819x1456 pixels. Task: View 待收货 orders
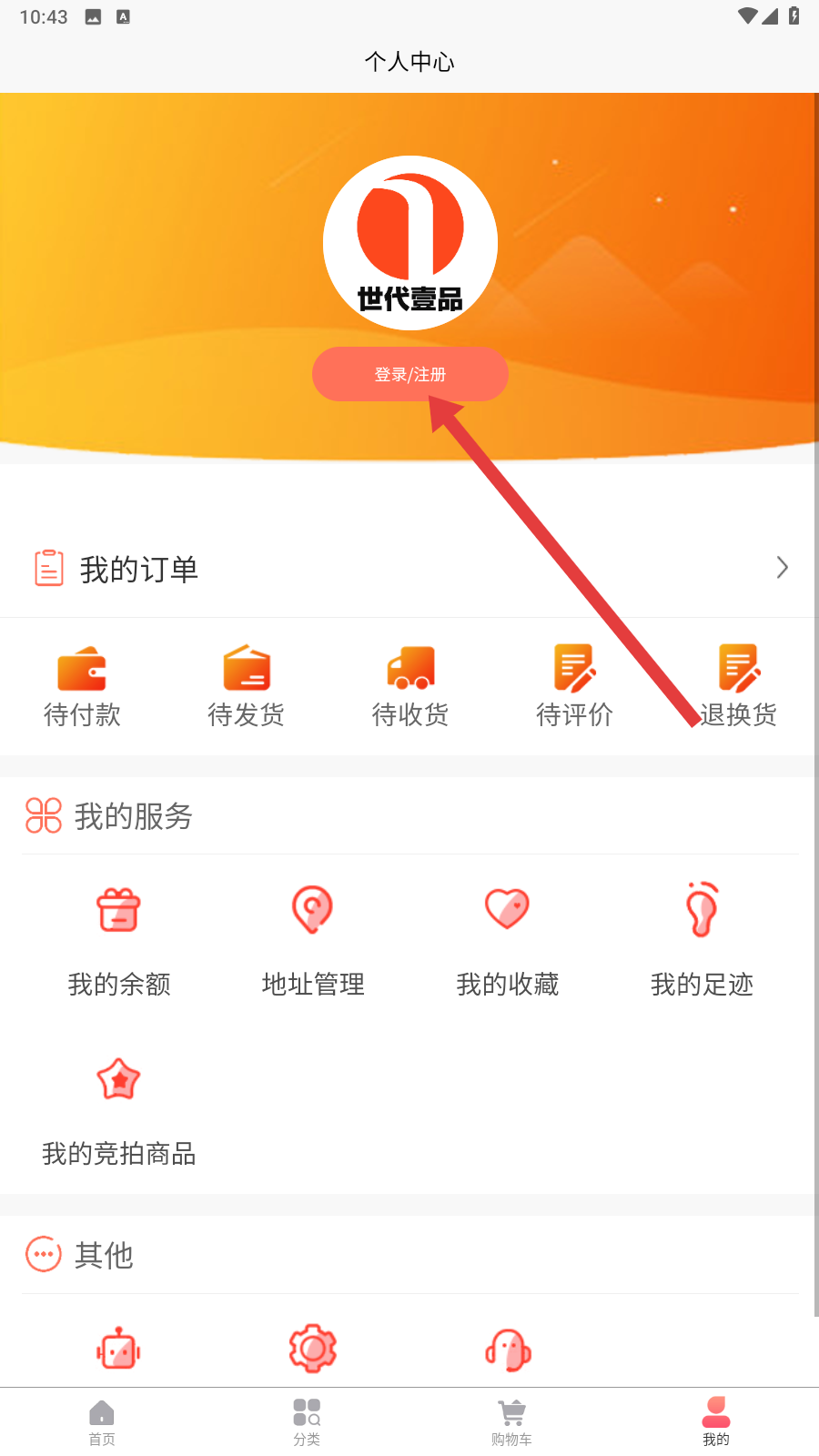click(x=410, y=686)
